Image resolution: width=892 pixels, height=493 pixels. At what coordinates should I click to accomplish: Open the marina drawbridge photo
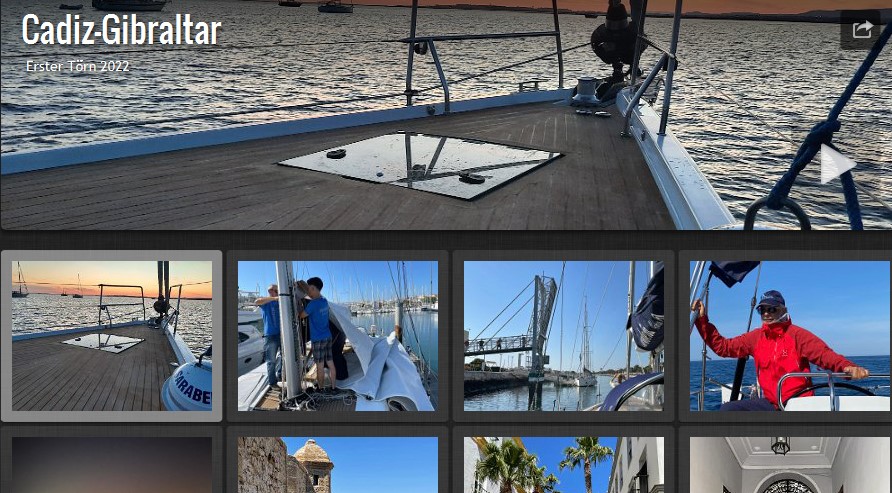[563, 335]
